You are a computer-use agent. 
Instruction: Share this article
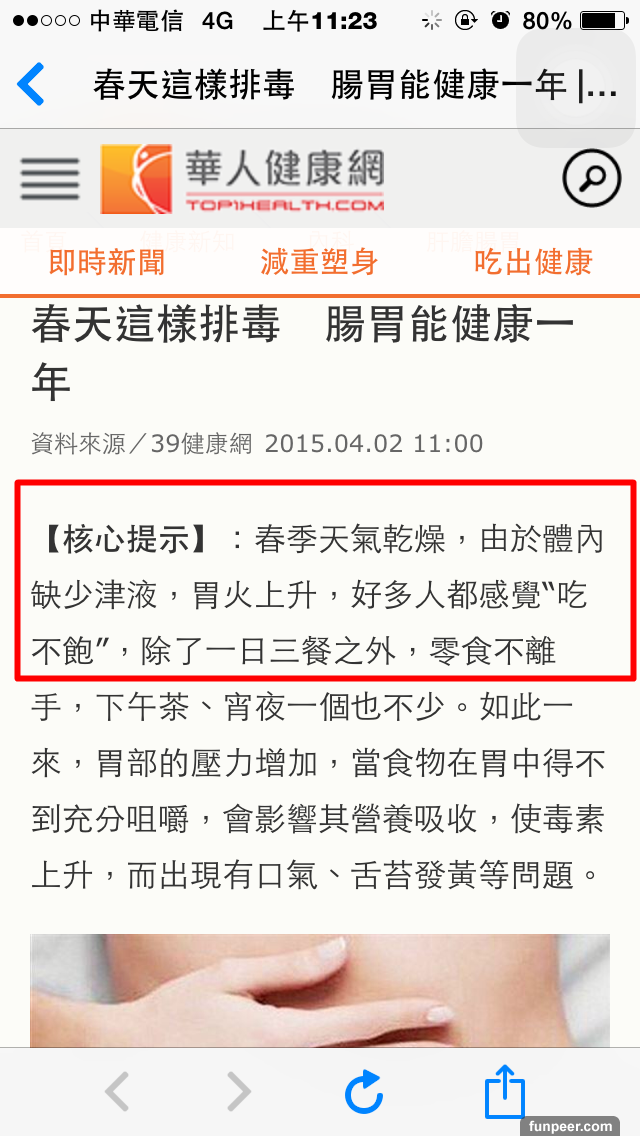(x=504, y=1091)
